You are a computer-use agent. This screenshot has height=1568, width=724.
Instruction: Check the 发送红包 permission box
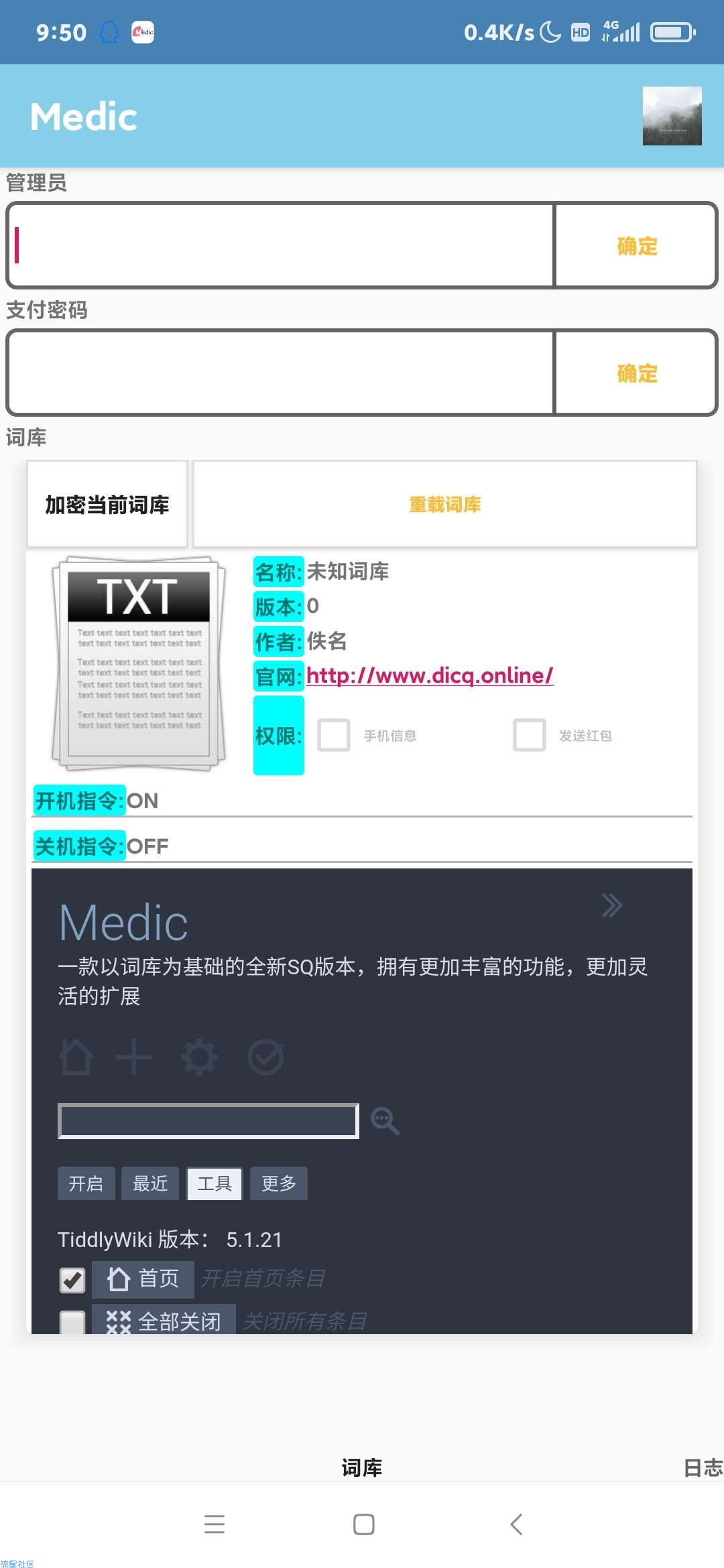(x=530, y=735)
